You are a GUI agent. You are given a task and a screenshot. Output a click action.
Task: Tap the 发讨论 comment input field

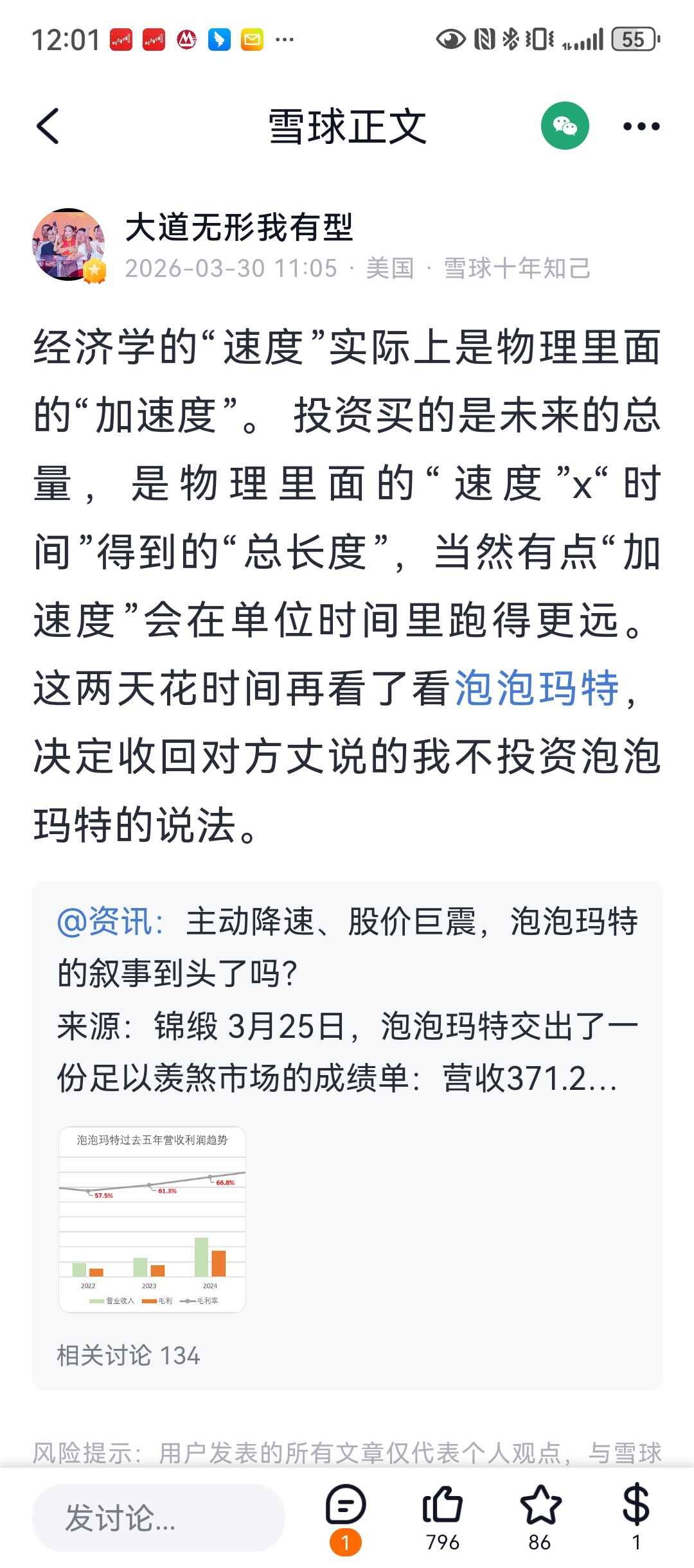pos(158,1518)
